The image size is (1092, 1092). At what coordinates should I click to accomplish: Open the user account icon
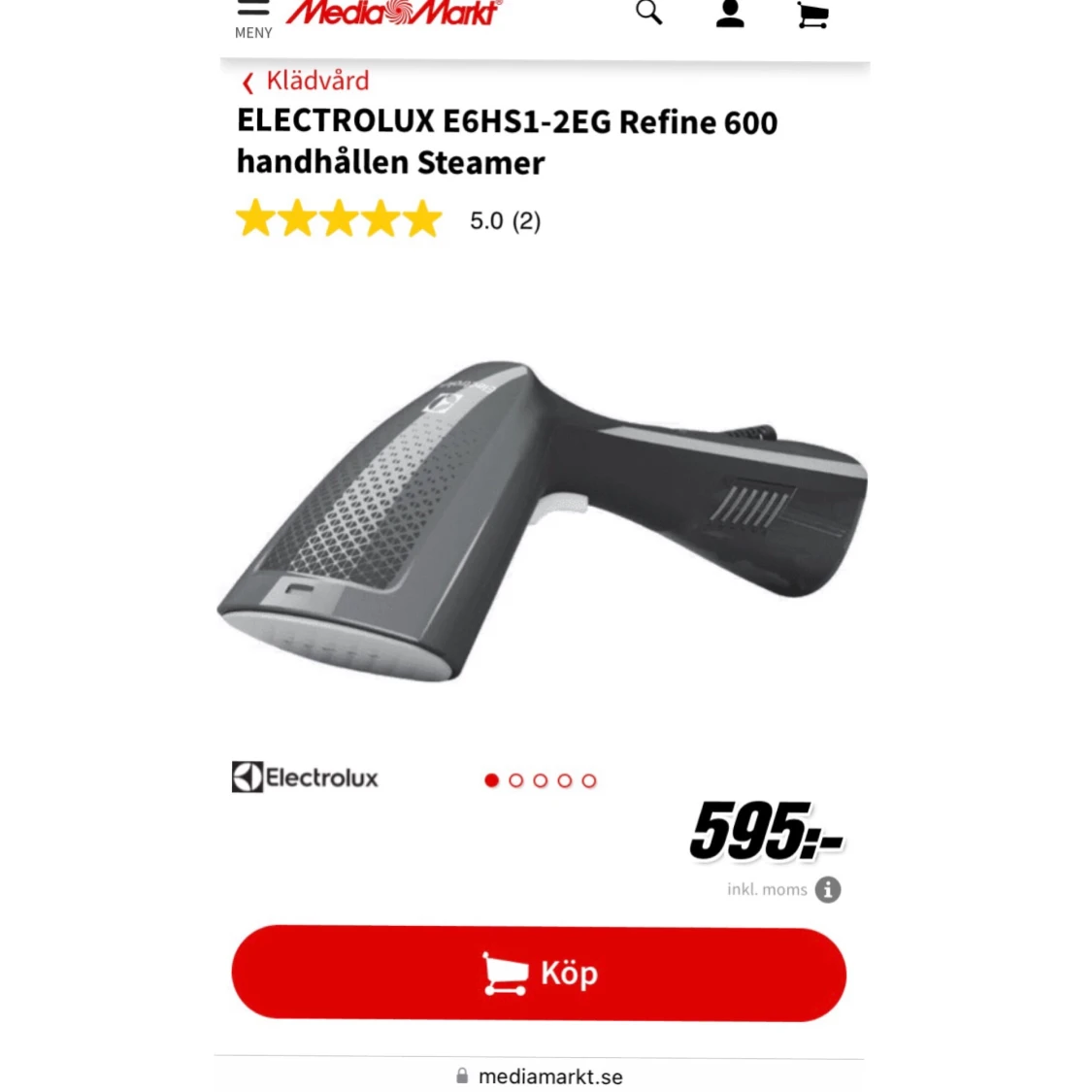730,14
